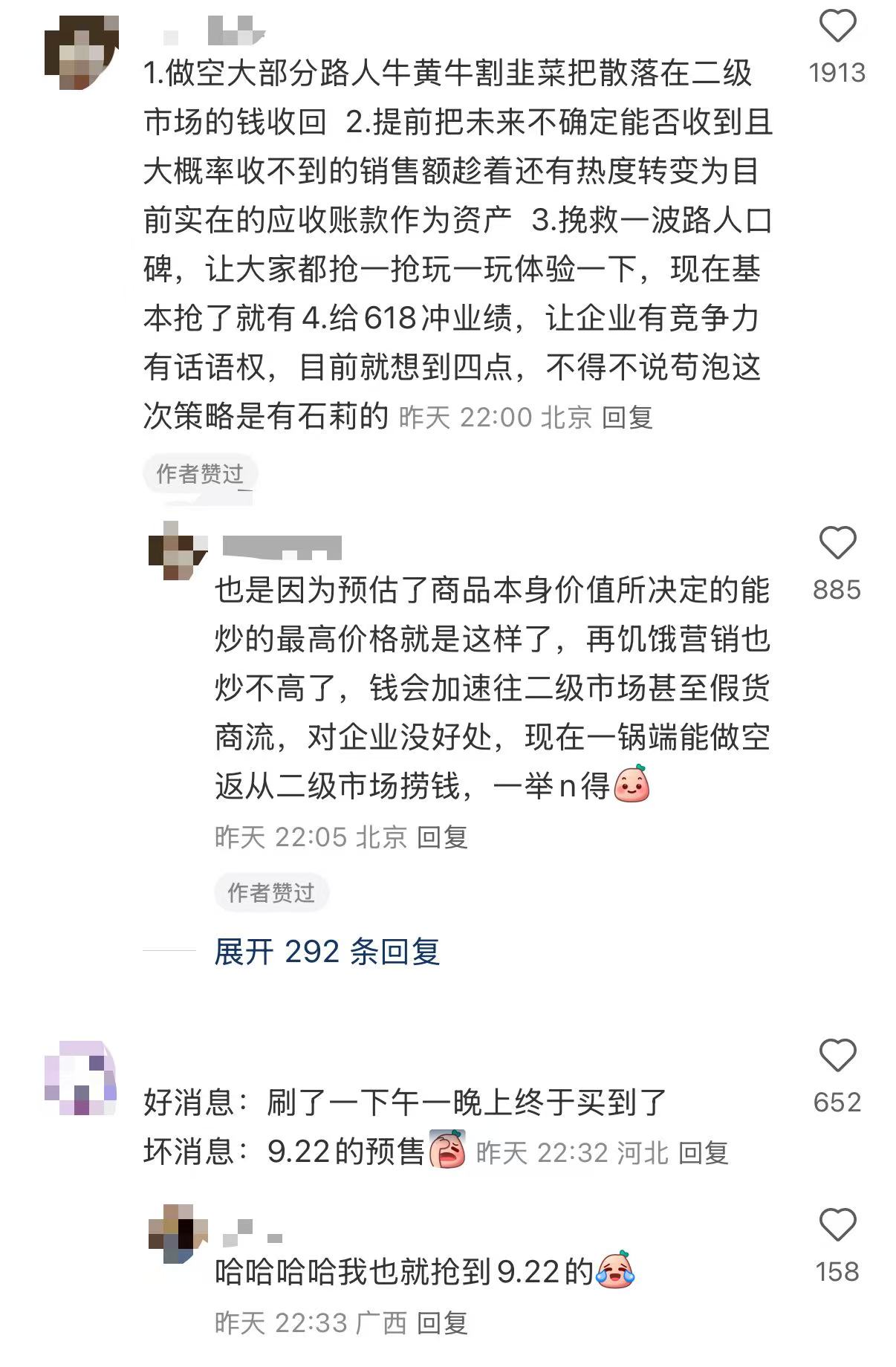
Task: Reply to the Hebei comment posted 22:32
Action: click(703, 1153)
